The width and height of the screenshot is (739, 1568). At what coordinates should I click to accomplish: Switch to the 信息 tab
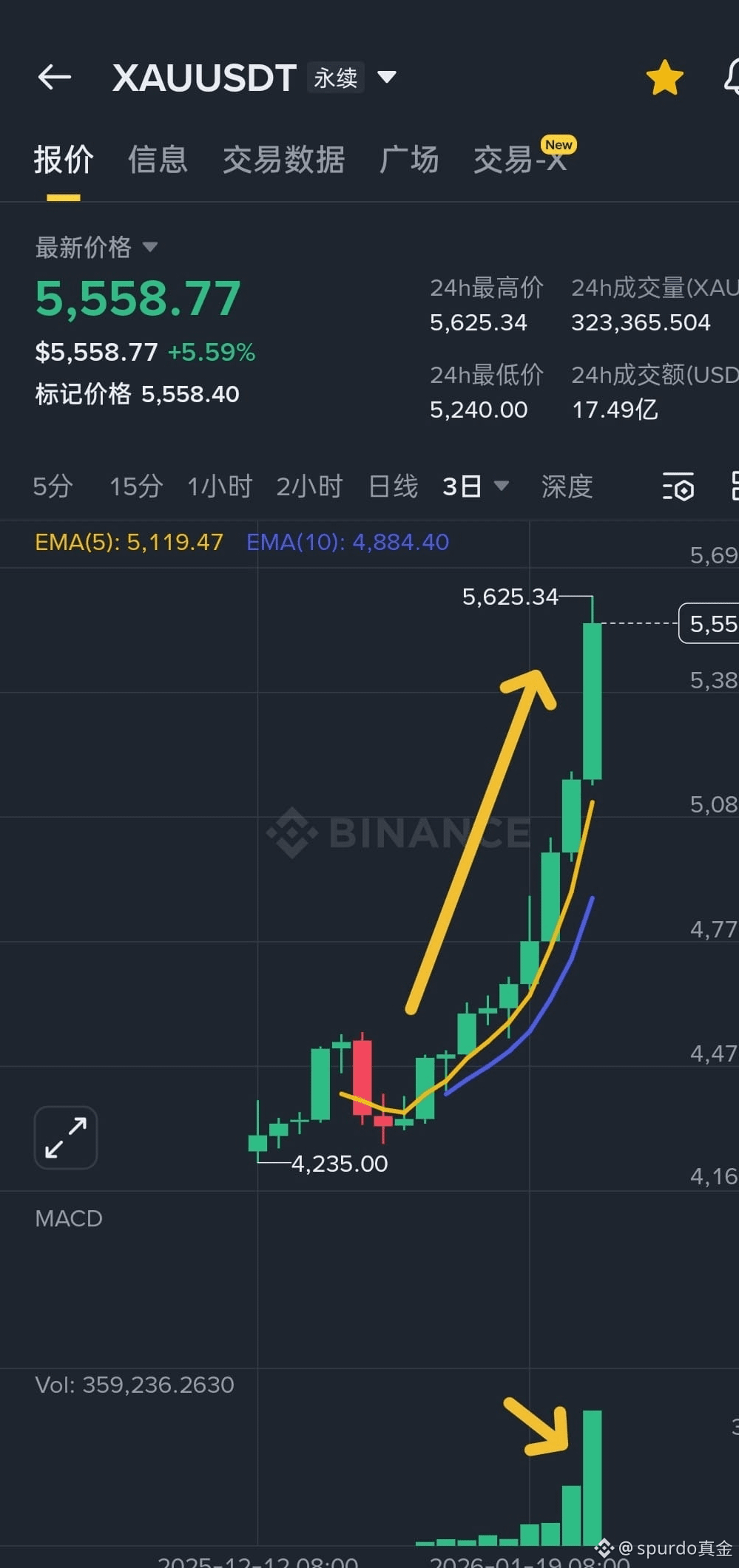(x=158, y=160)
